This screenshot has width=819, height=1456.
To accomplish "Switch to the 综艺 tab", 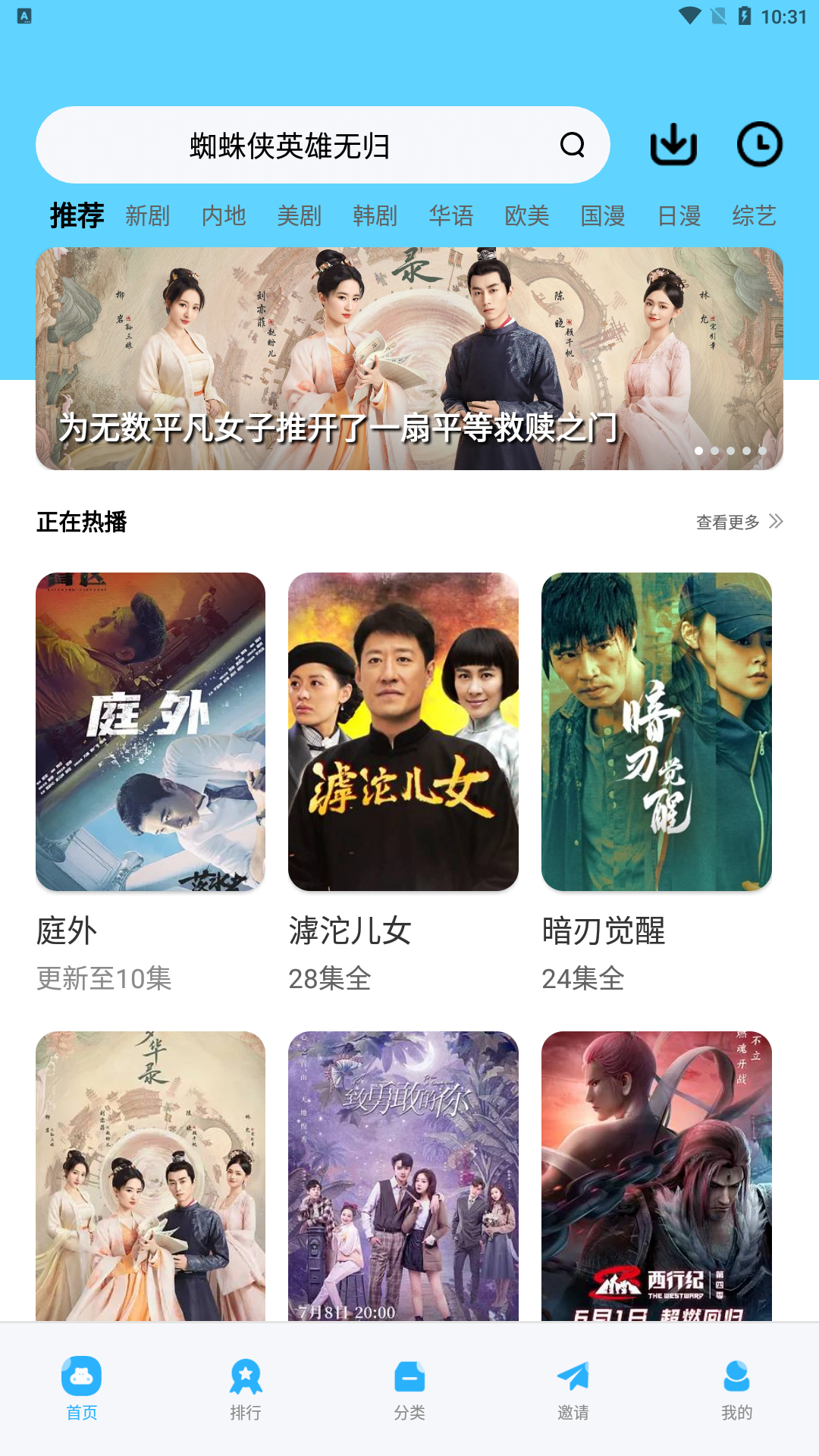I will point(755,216).
